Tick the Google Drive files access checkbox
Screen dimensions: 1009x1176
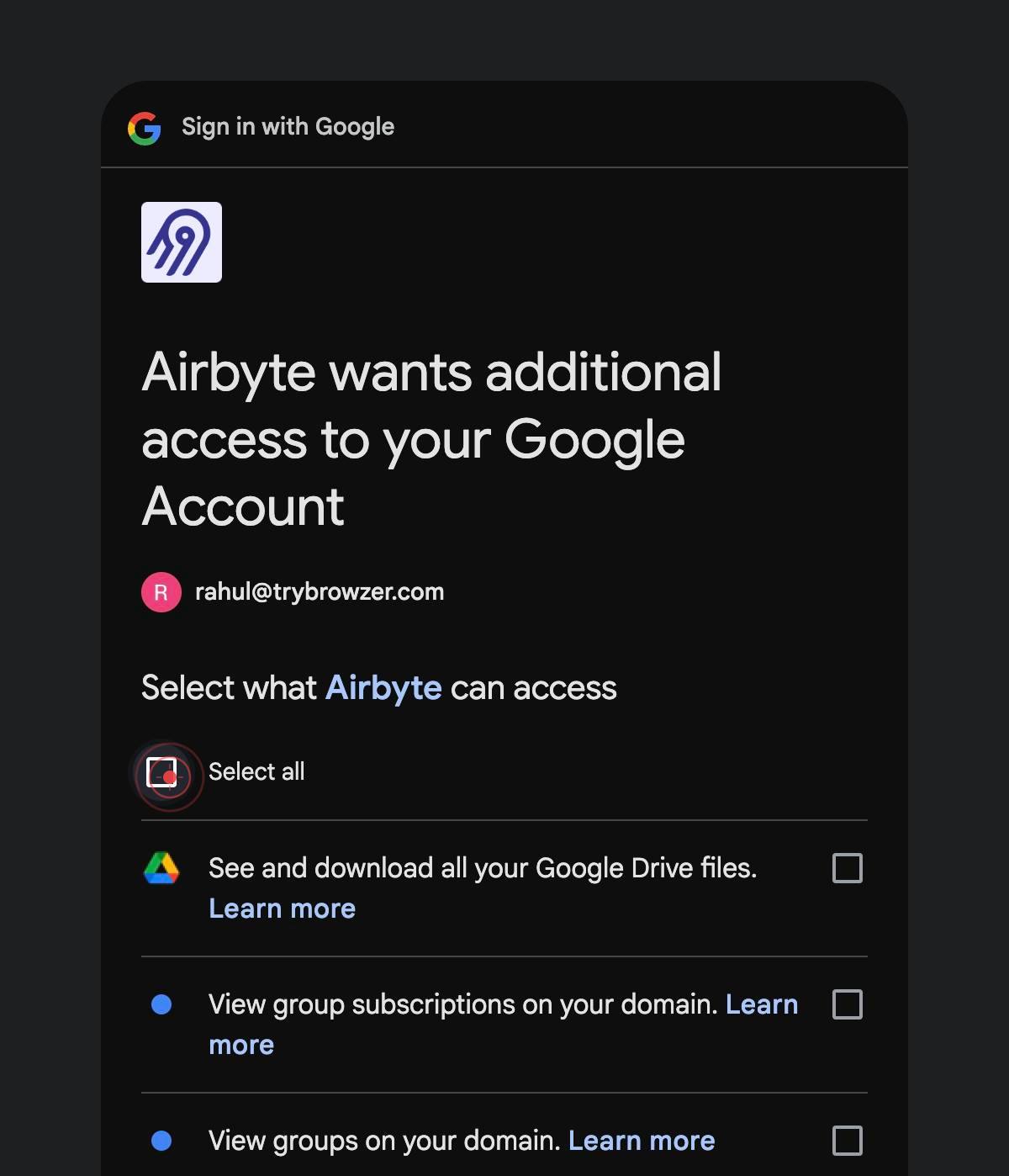coord(847,868)
